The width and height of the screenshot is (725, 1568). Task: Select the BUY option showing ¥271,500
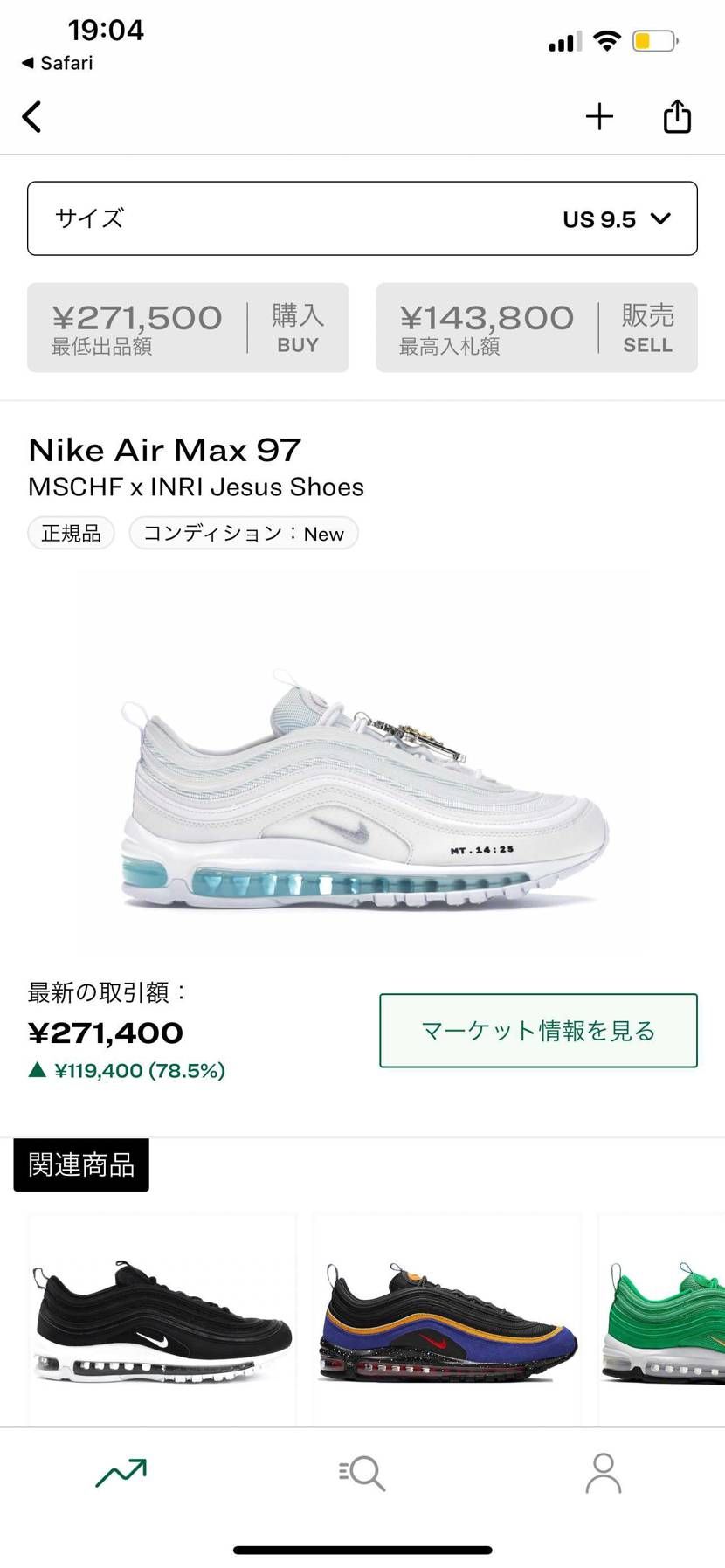[x=187, y=328]
